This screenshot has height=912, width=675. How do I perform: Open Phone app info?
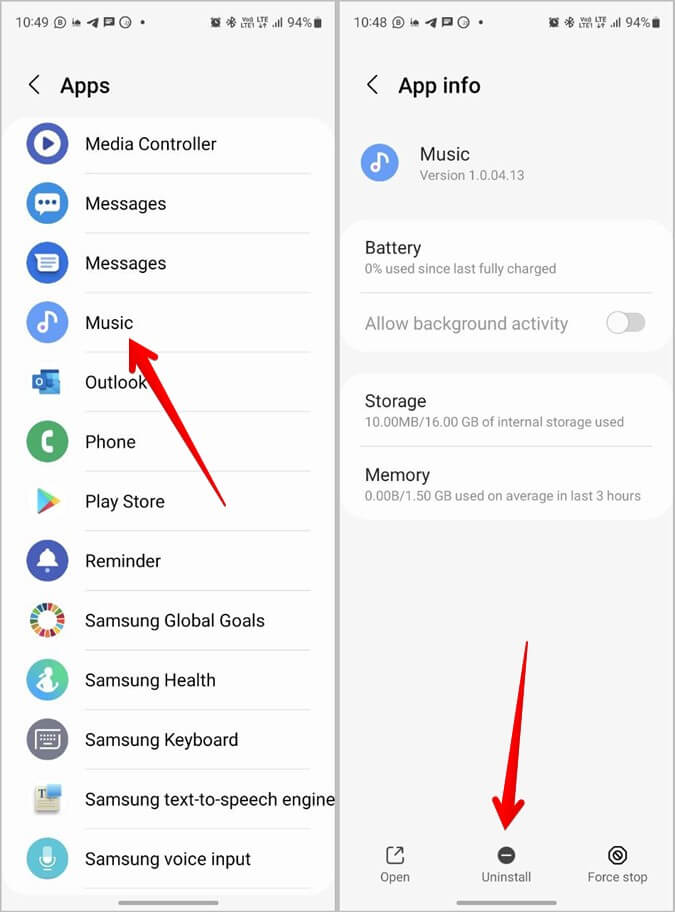(110, 442)
